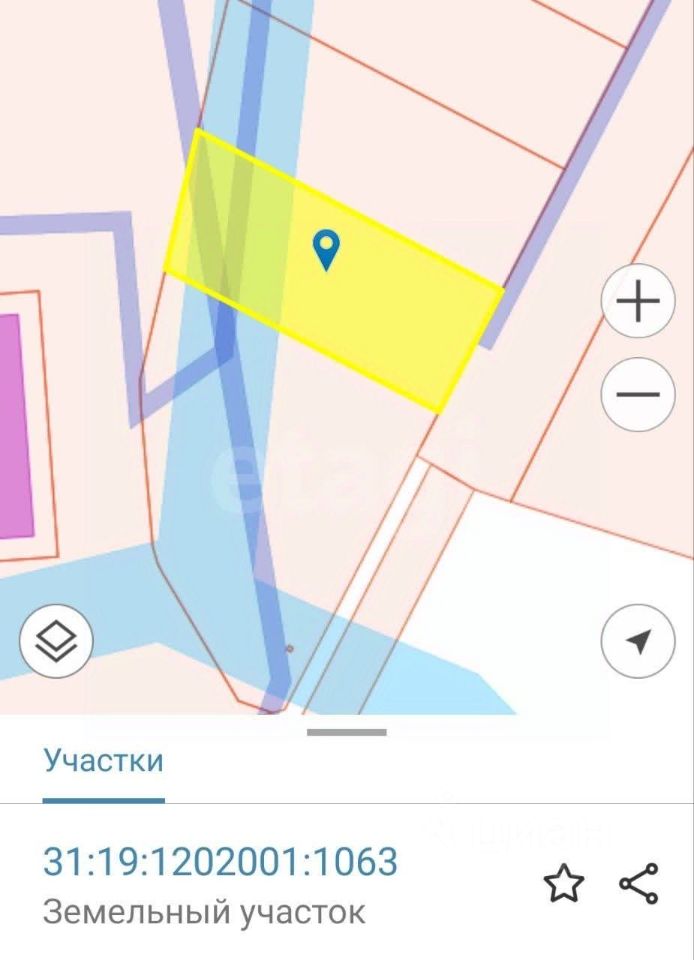Open details for parcel 31:19:1202001:1063

tap(220, 862)
